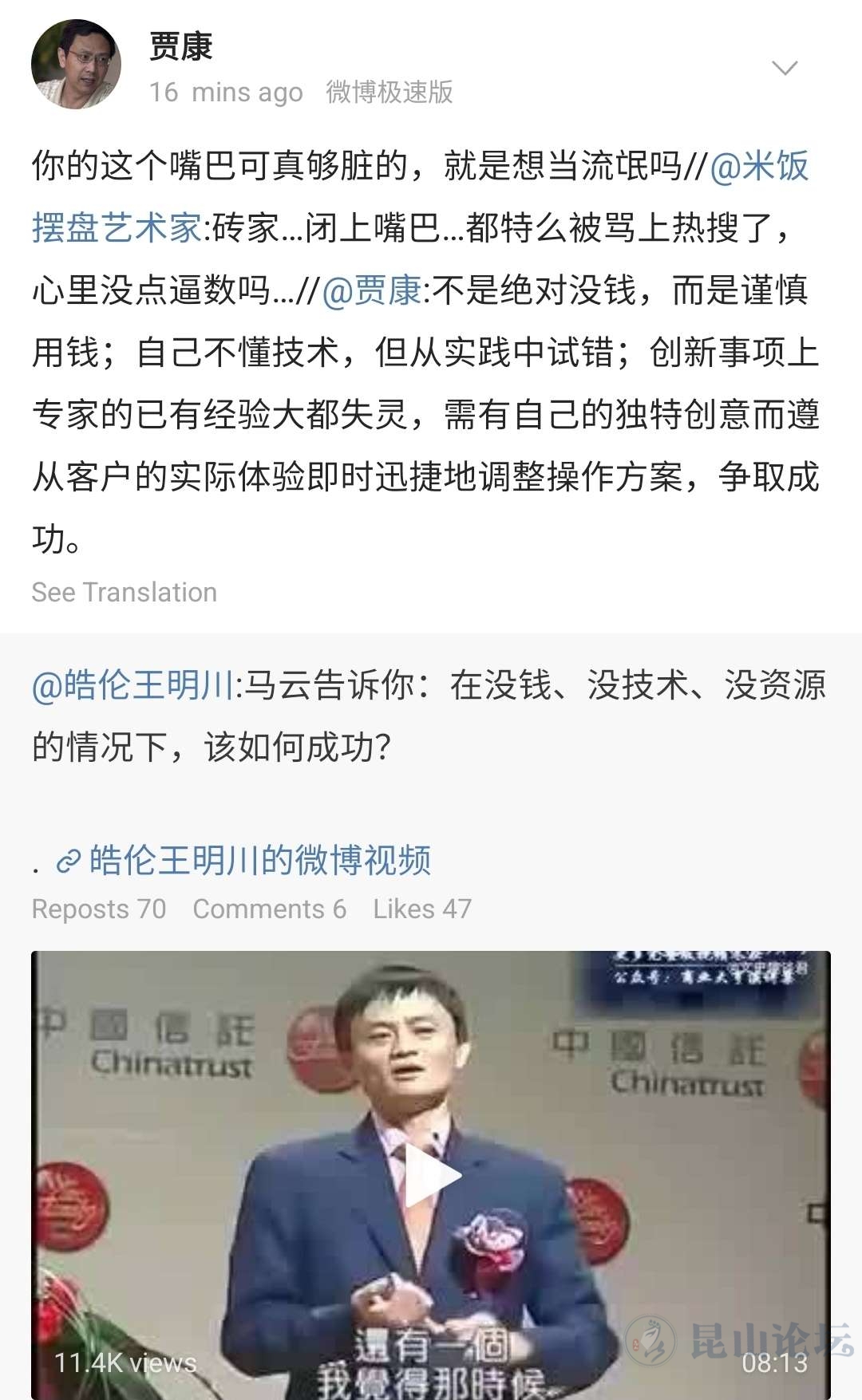The height and width of the screenshot is (1400, 862).
Task: Open 贾康's profile picture
Action: point(76,65)
